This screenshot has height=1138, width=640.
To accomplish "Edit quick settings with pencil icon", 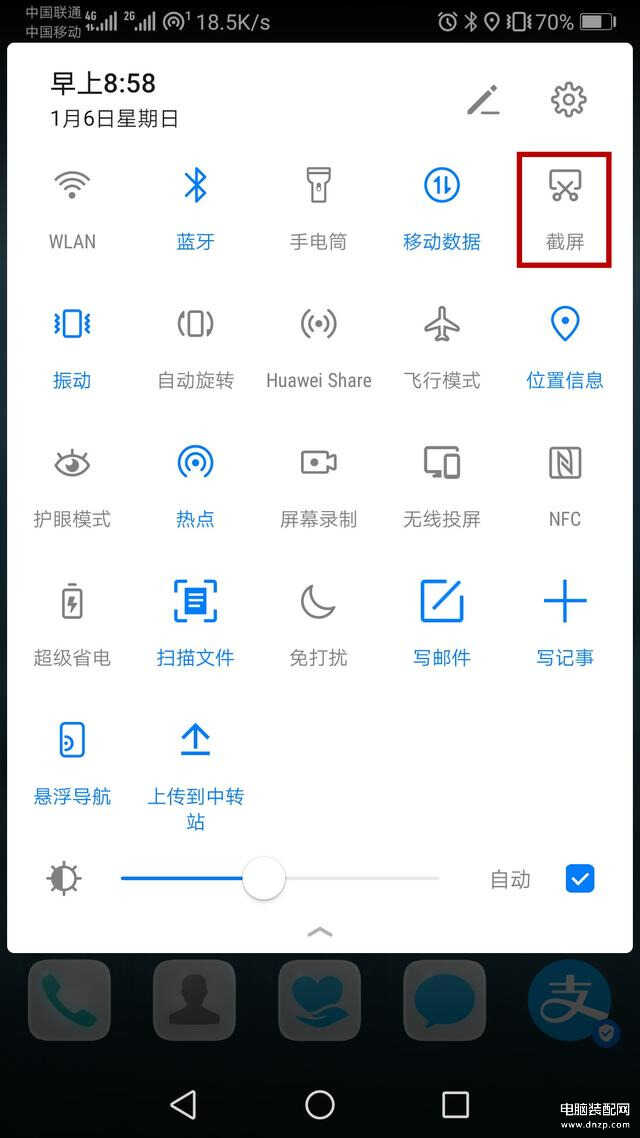I will click(x=483, y=100).
